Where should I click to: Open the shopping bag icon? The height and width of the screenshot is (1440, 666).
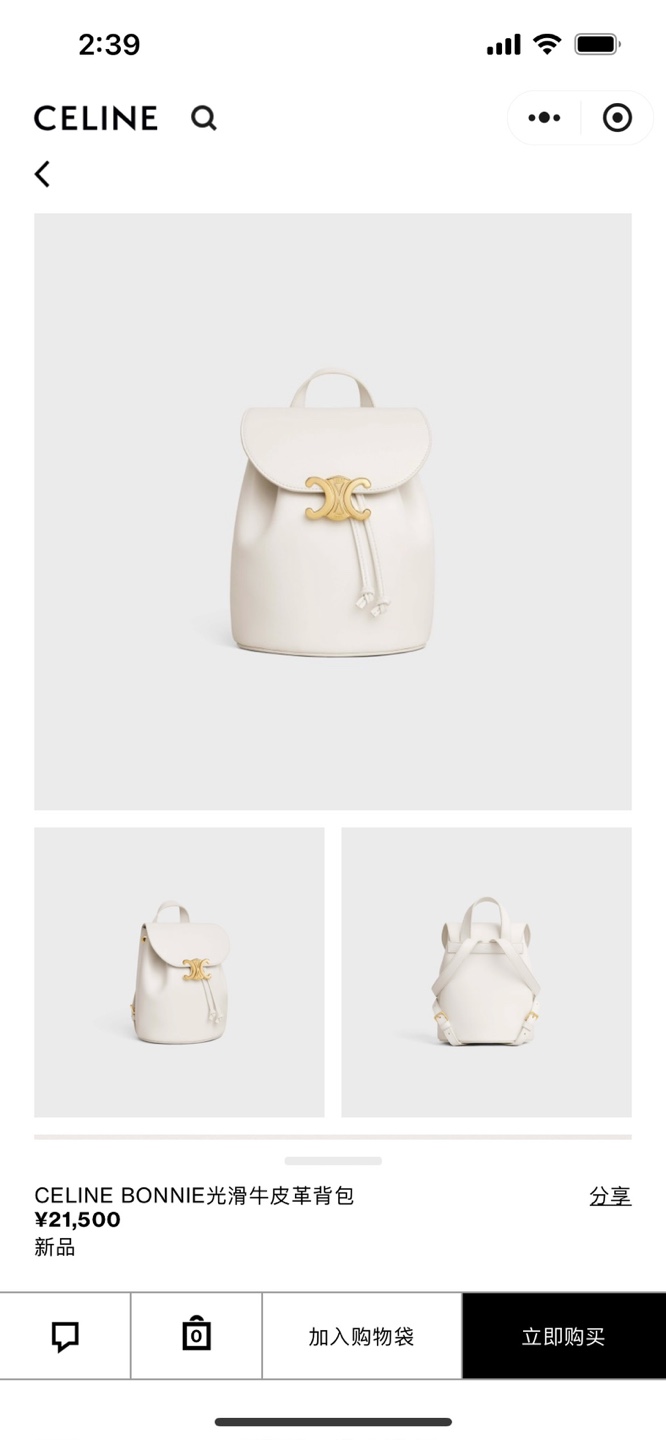click(x=196, y=1336)
